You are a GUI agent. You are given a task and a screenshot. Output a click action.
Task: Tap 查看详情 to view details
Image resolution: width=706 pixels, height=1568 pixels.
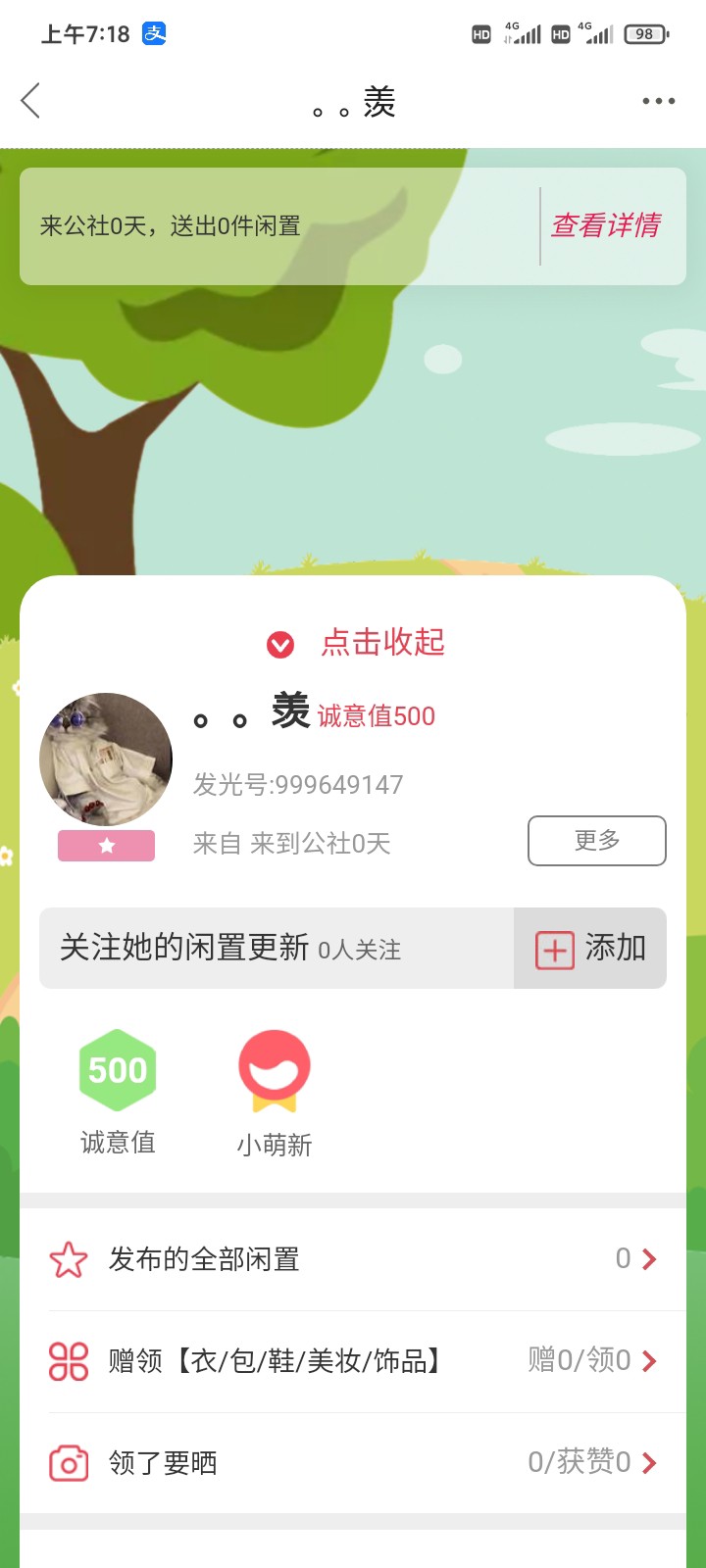(606, 226)
